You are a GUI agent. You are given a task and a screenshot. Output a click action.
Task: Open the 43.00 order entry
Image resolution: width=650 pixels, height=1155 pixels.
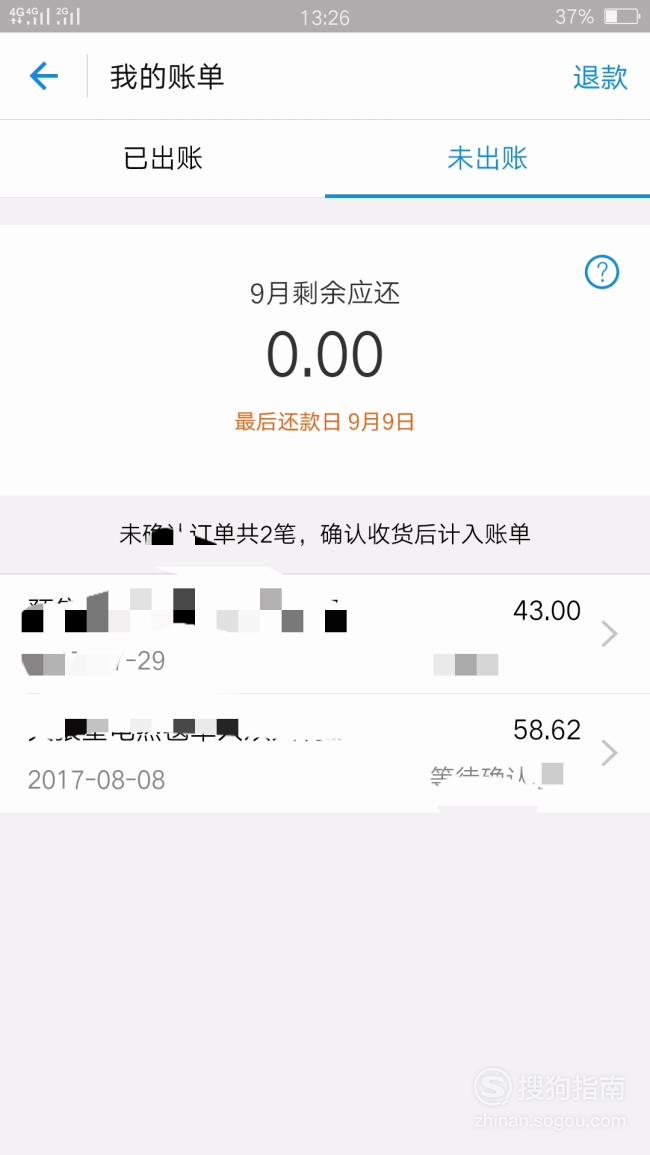[x=325, y=634]
